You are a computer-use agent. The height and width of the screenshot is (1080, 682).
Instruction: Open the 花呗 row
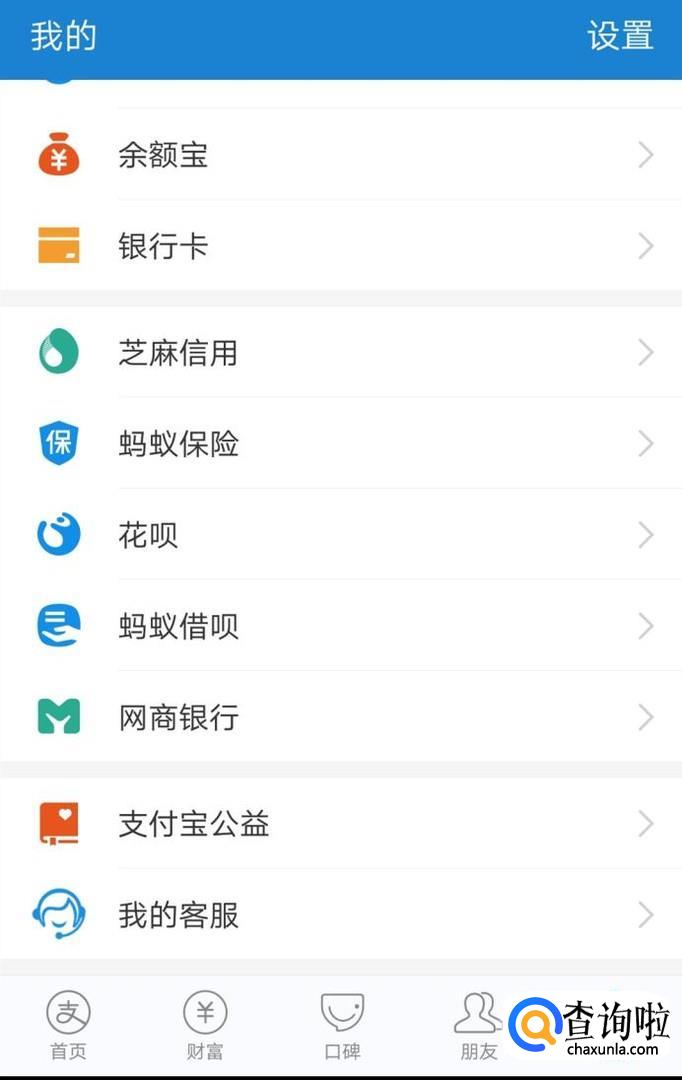coord(340,535)
